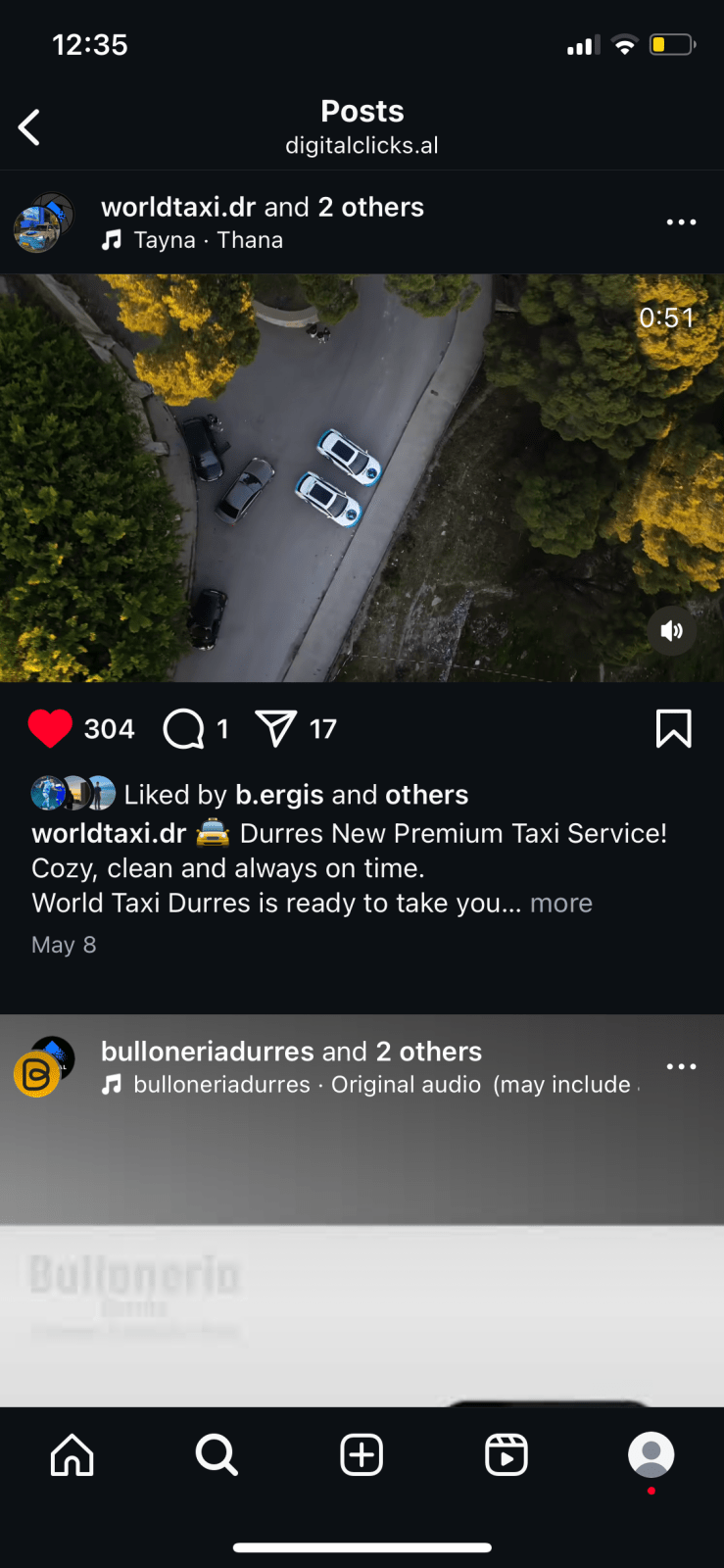Unlike the worldtaxi.dr post

pyautogui.click(x=50, y=728)
